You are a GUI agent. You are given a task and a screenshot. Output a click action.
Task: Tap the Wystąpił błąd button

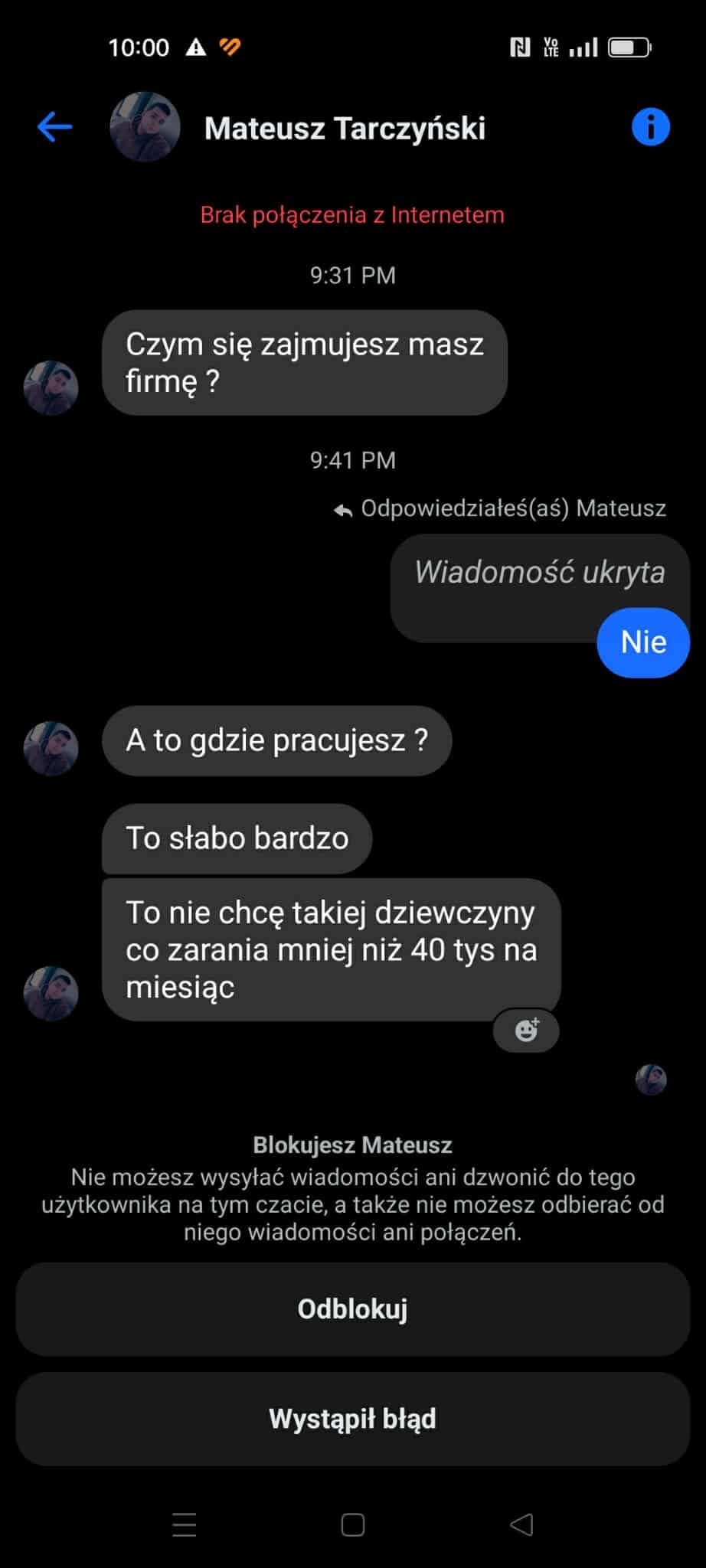pyautogui.click(x=352, y=1419)
